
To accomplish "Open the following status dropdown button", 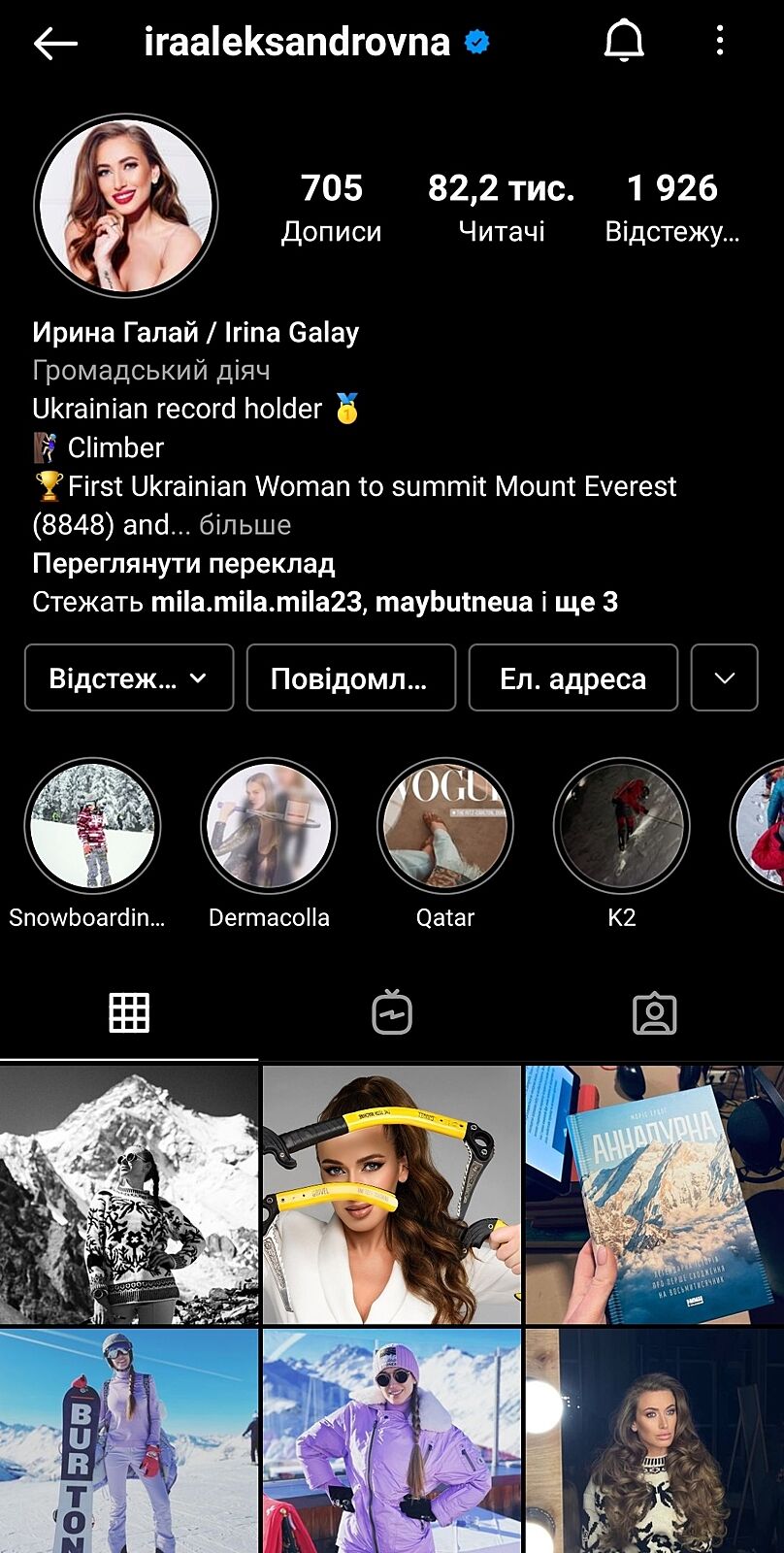I will (129, 677).
